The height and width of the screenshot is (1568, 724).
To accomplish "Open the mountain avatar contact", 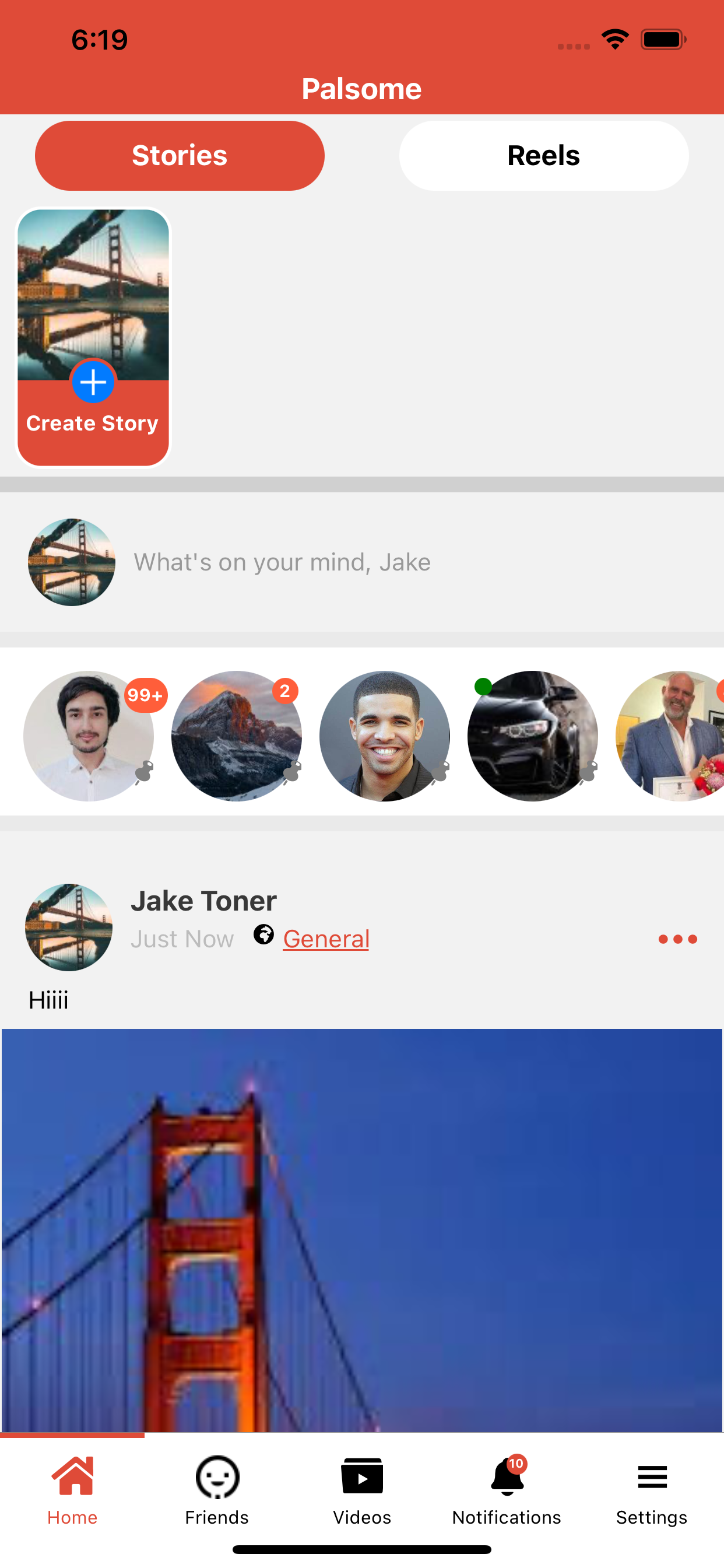I will click(237, 736).
